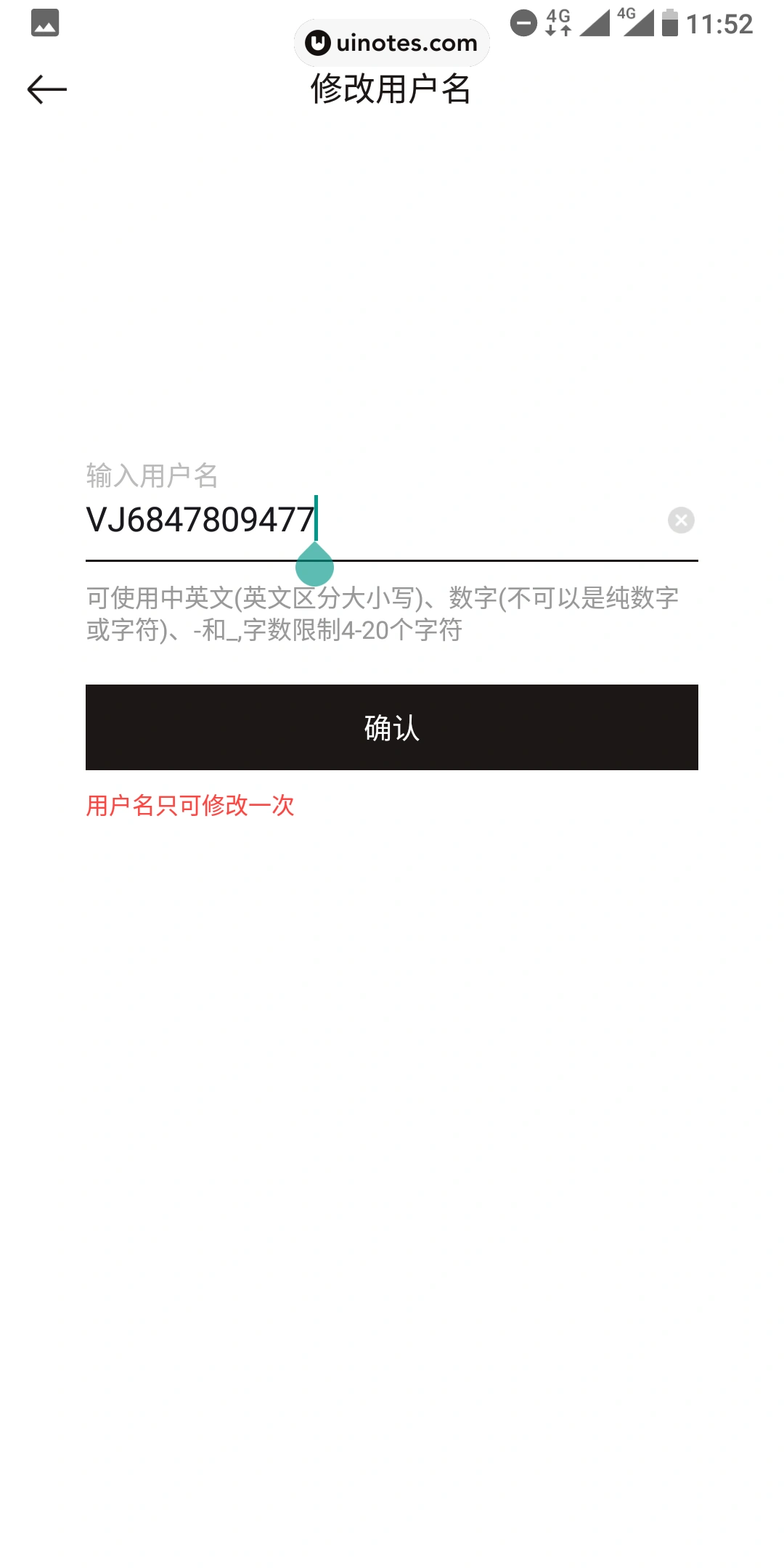Select the do-not-disturb icon in status bar

(x=523, y=22)
